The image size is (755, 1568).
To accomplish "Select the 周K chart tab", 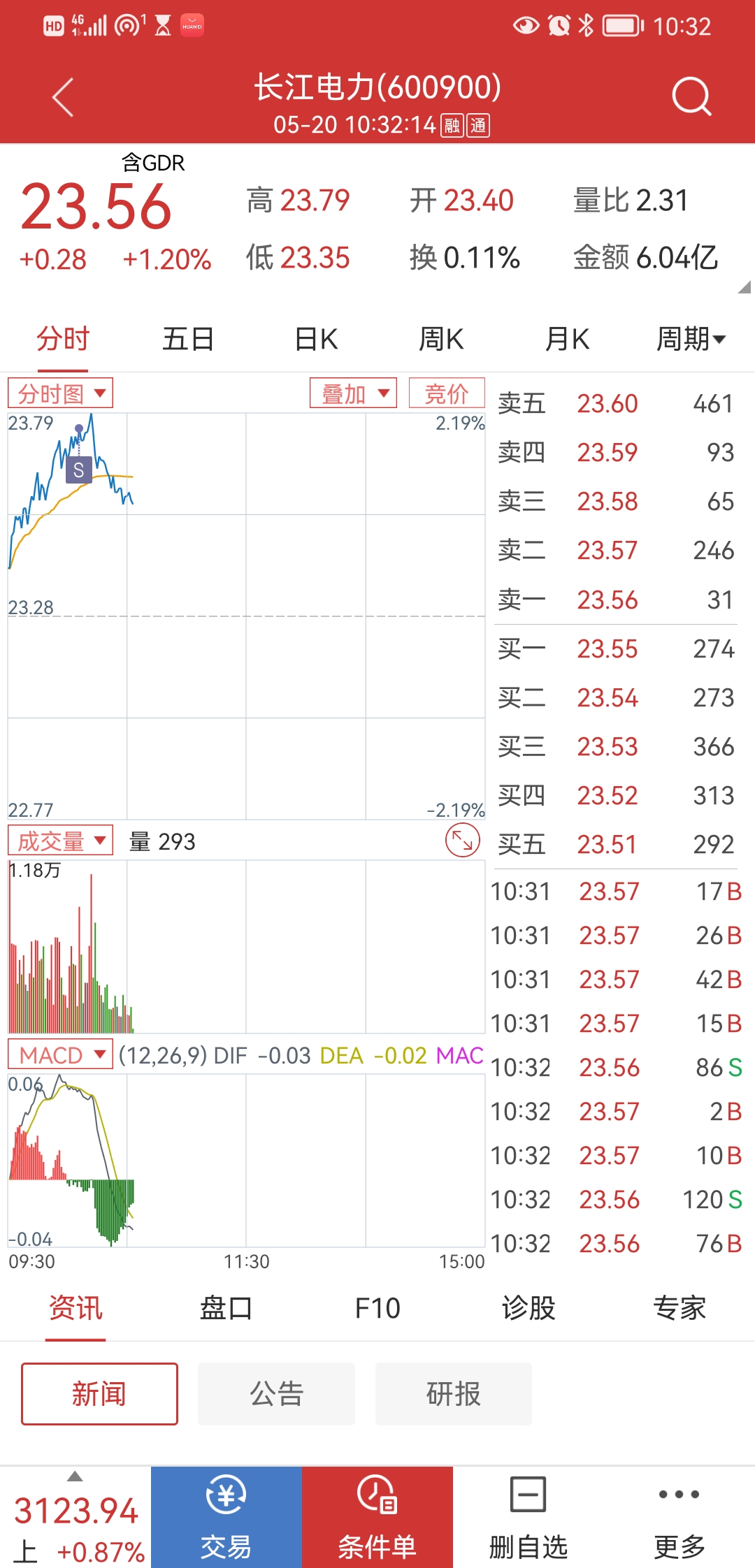I will point(441,340).
